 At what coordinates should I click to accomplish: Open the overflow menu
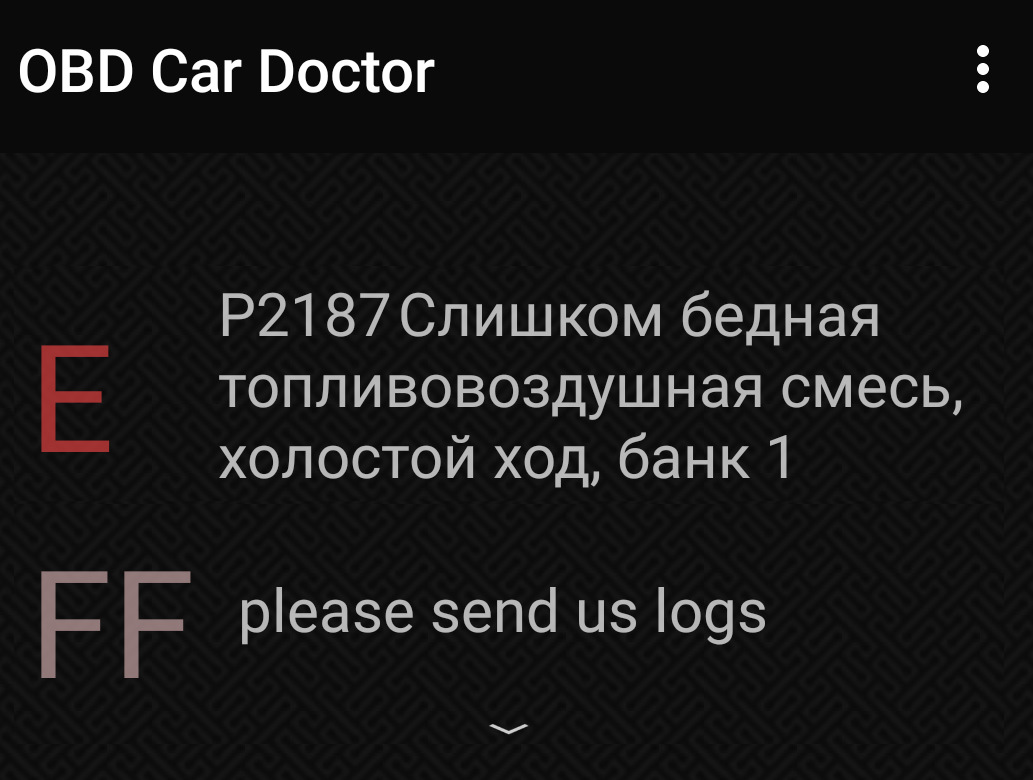tap(983, 70)
